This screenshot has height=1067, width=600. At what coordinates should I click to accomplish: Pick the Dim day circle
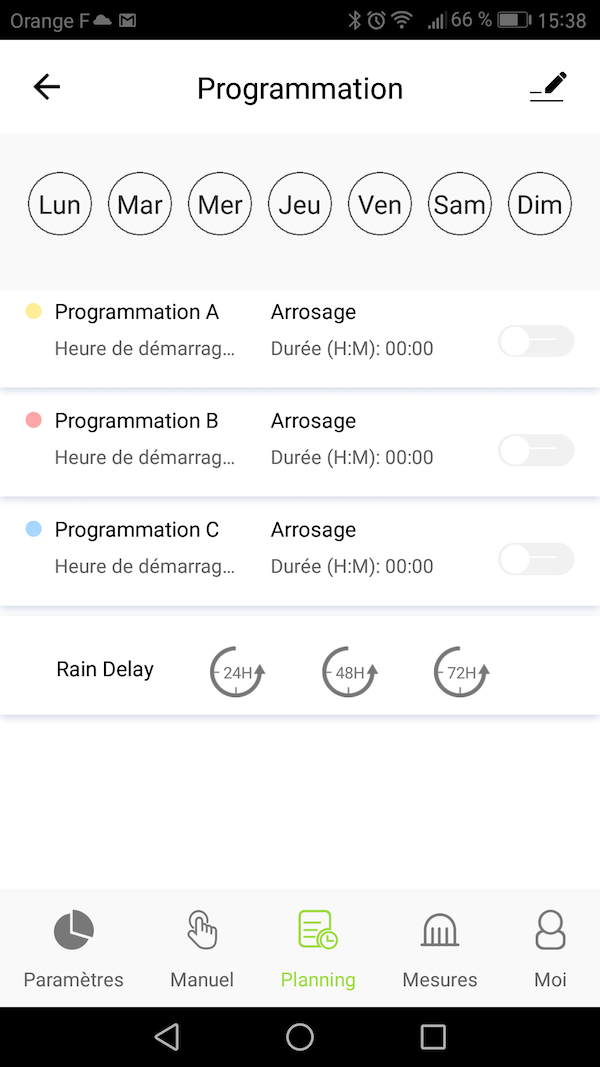(540, 204)
